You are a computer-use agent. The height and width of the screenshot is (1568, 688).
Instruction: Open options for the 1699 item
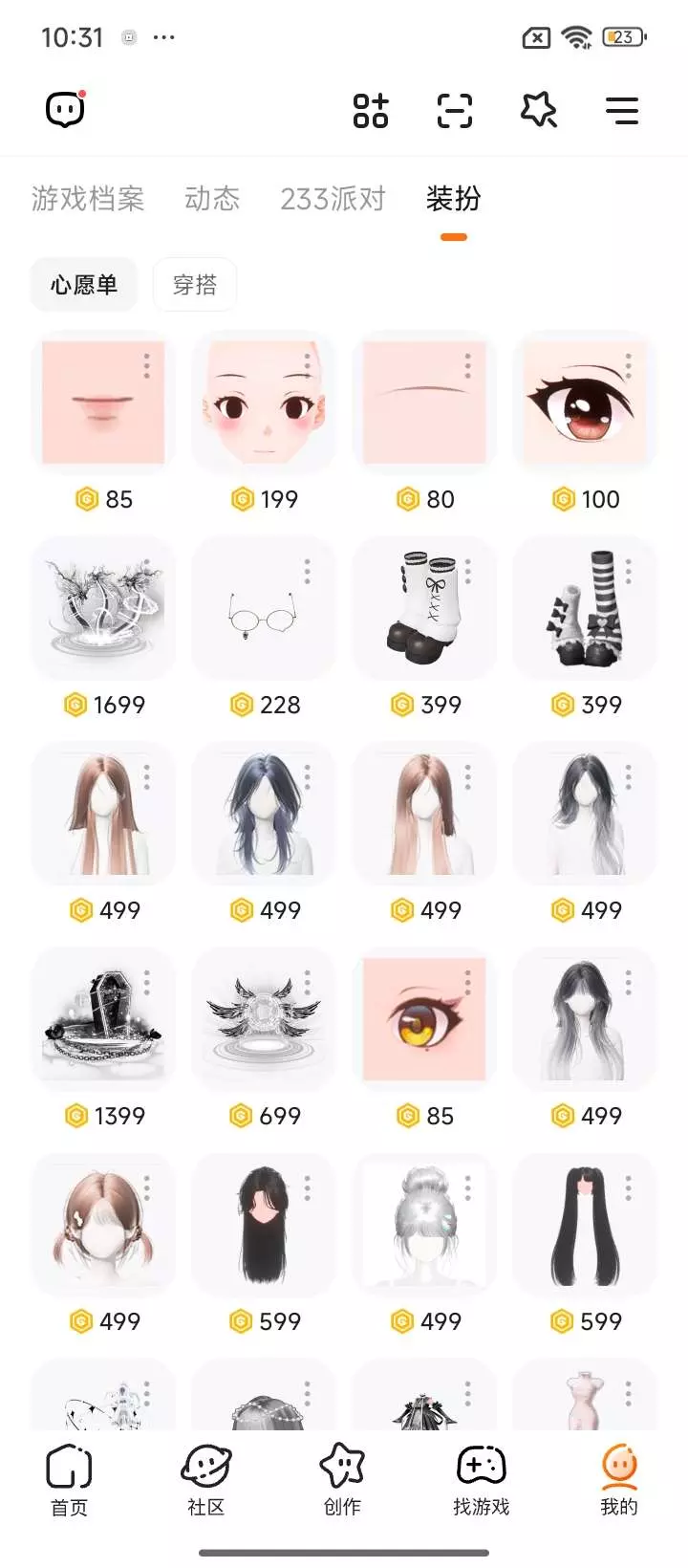[x=147, y=571]
